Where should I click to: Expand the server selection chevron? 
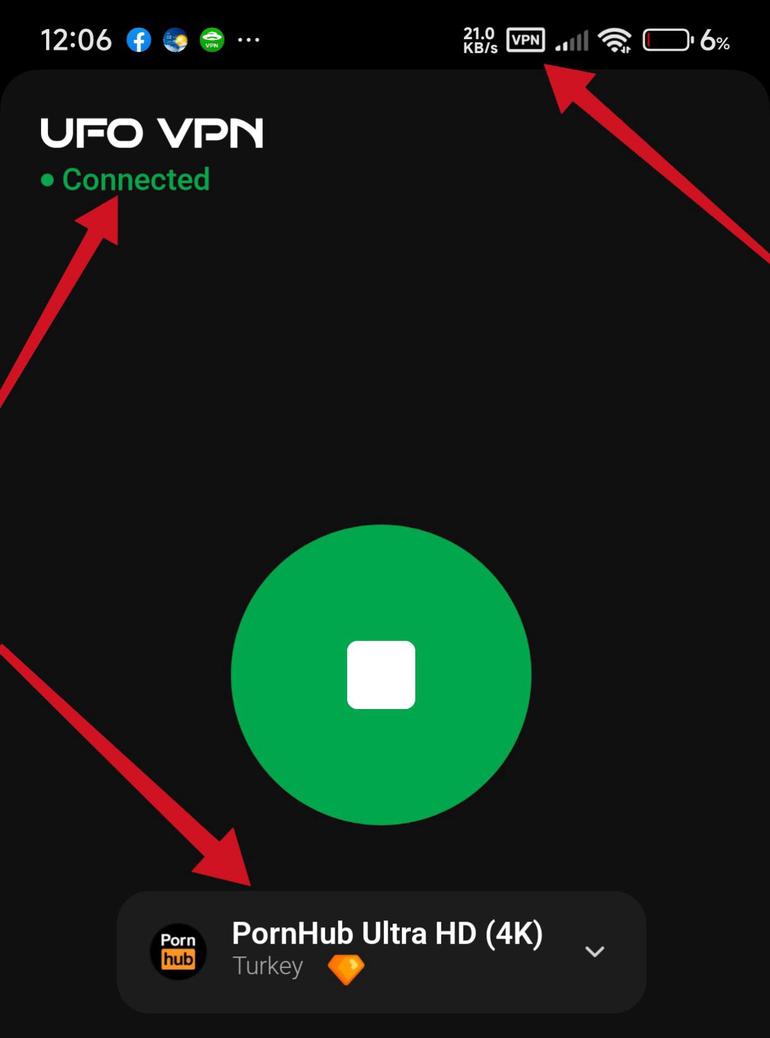pyautogui.click(x=595, y=952)
